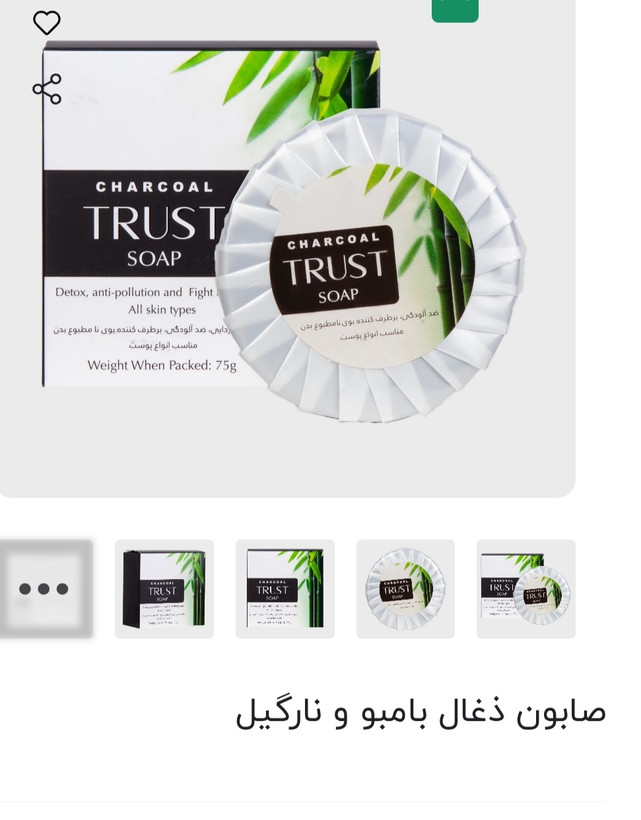Viewport: 641px width, 820px height.
Task: Share this product
Action: (x=47, y=89)
